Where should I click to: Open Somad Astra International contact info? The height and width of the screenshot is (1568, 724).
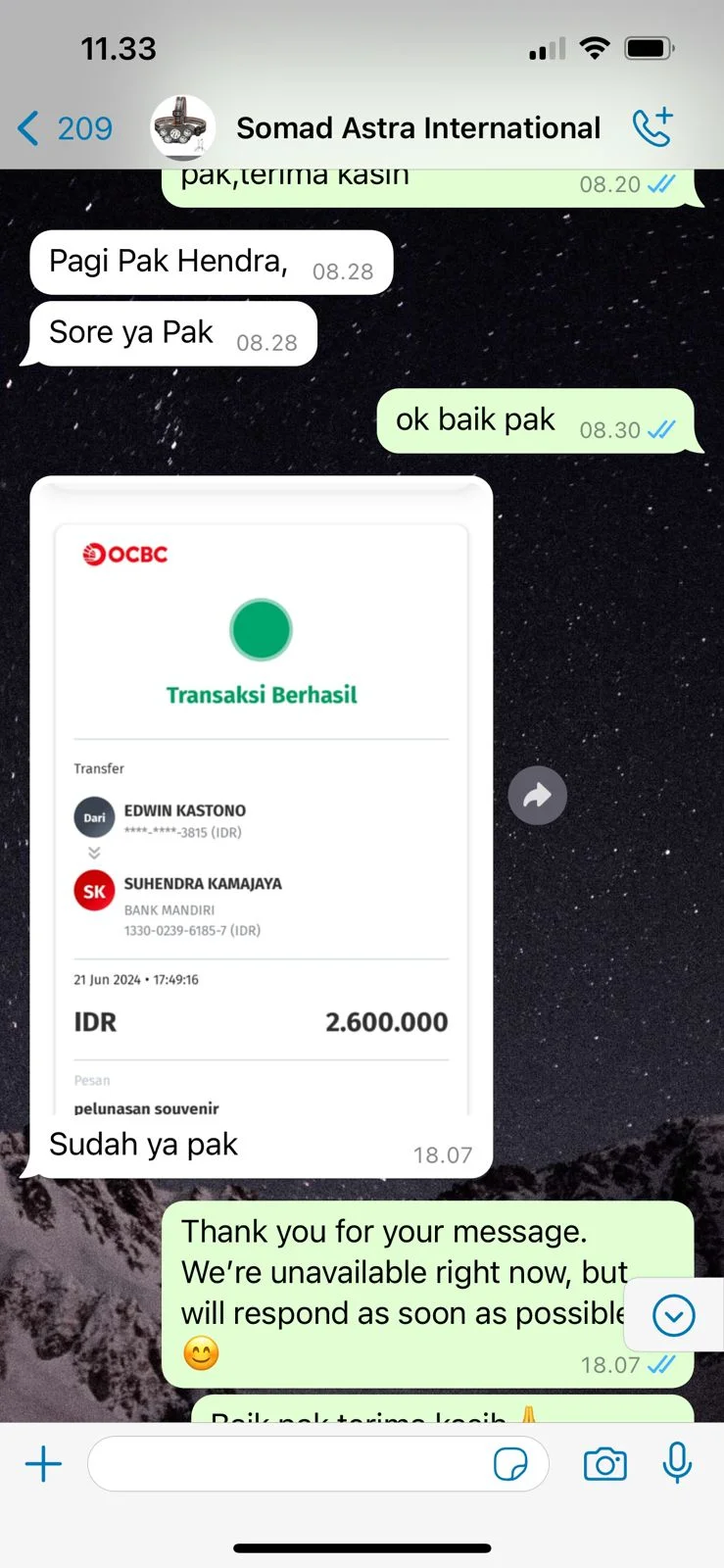(x=418, y=128)
